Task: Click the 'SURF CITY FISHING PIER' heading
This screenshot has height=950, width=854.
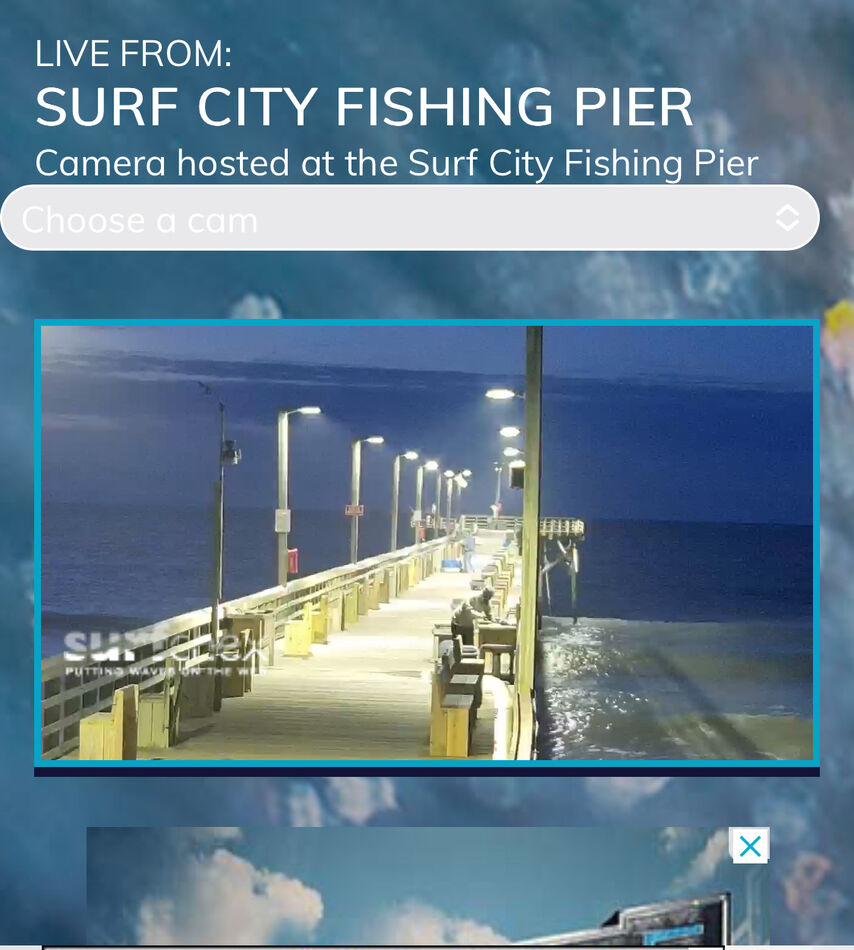Action: 364,104
